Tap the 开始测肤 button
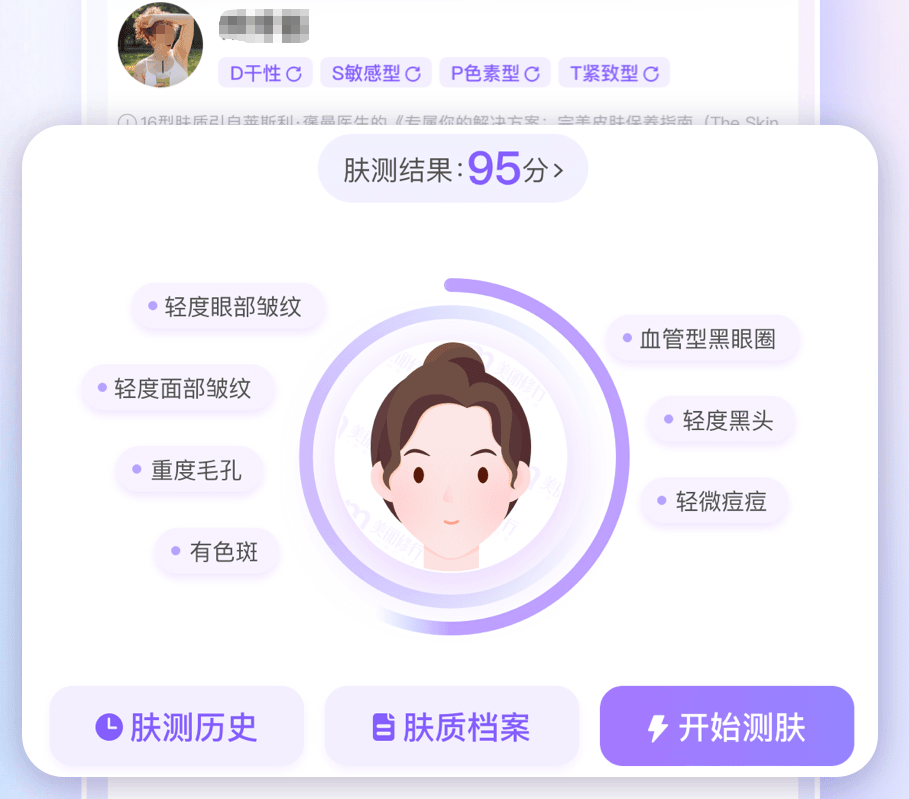The image size is (909, 799). (x=726, y=727)
